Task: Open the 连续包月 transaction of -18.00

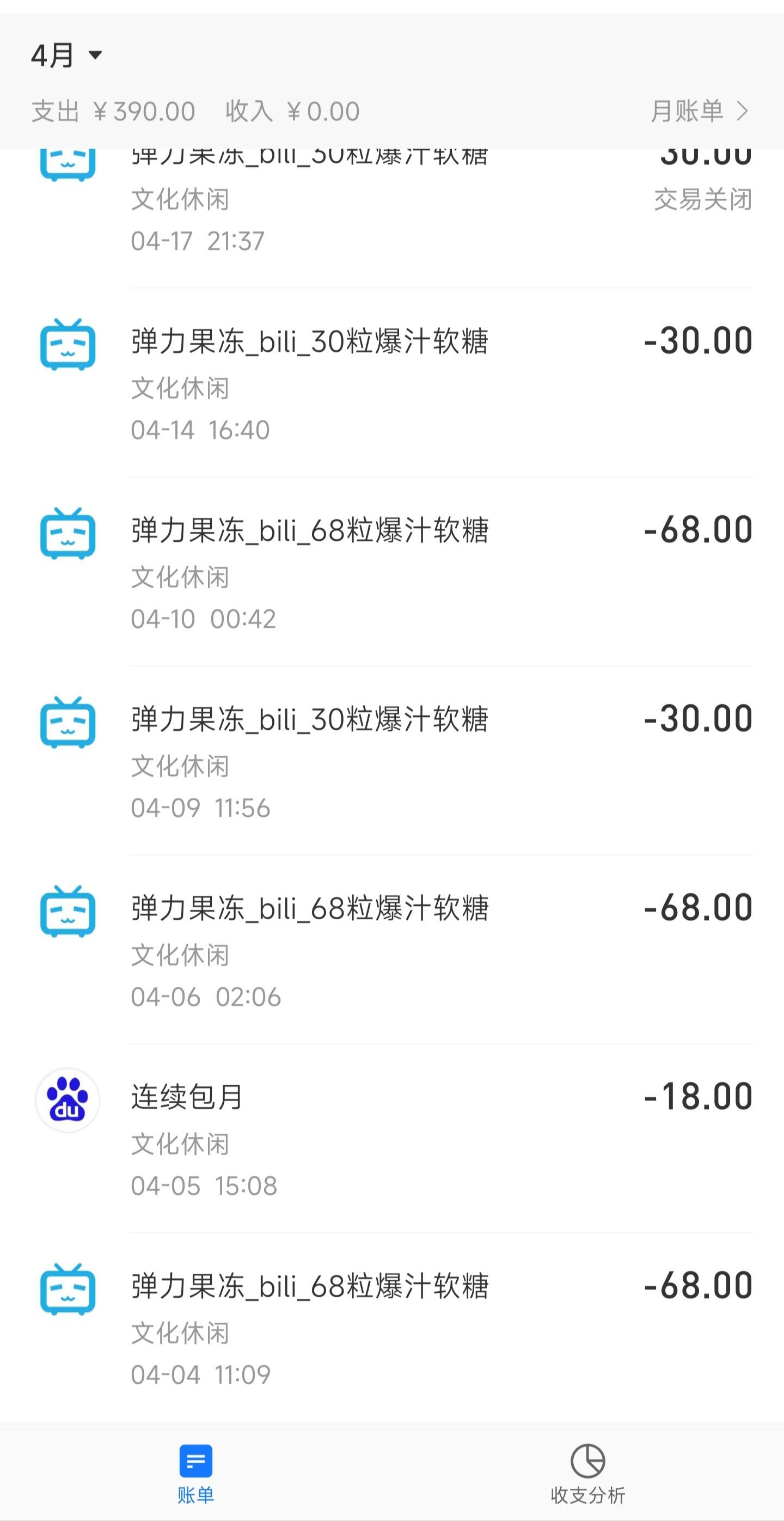Action: (392, 1138)
